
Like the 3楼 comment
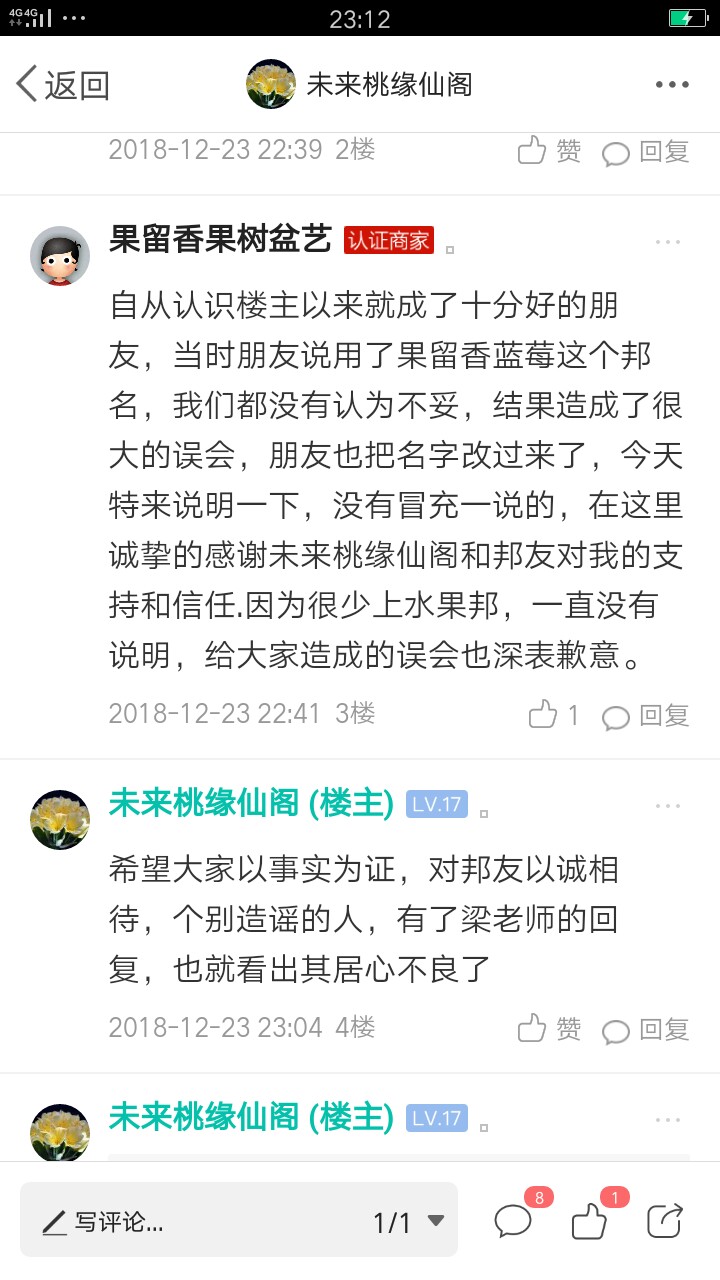(x=553, y=714)
